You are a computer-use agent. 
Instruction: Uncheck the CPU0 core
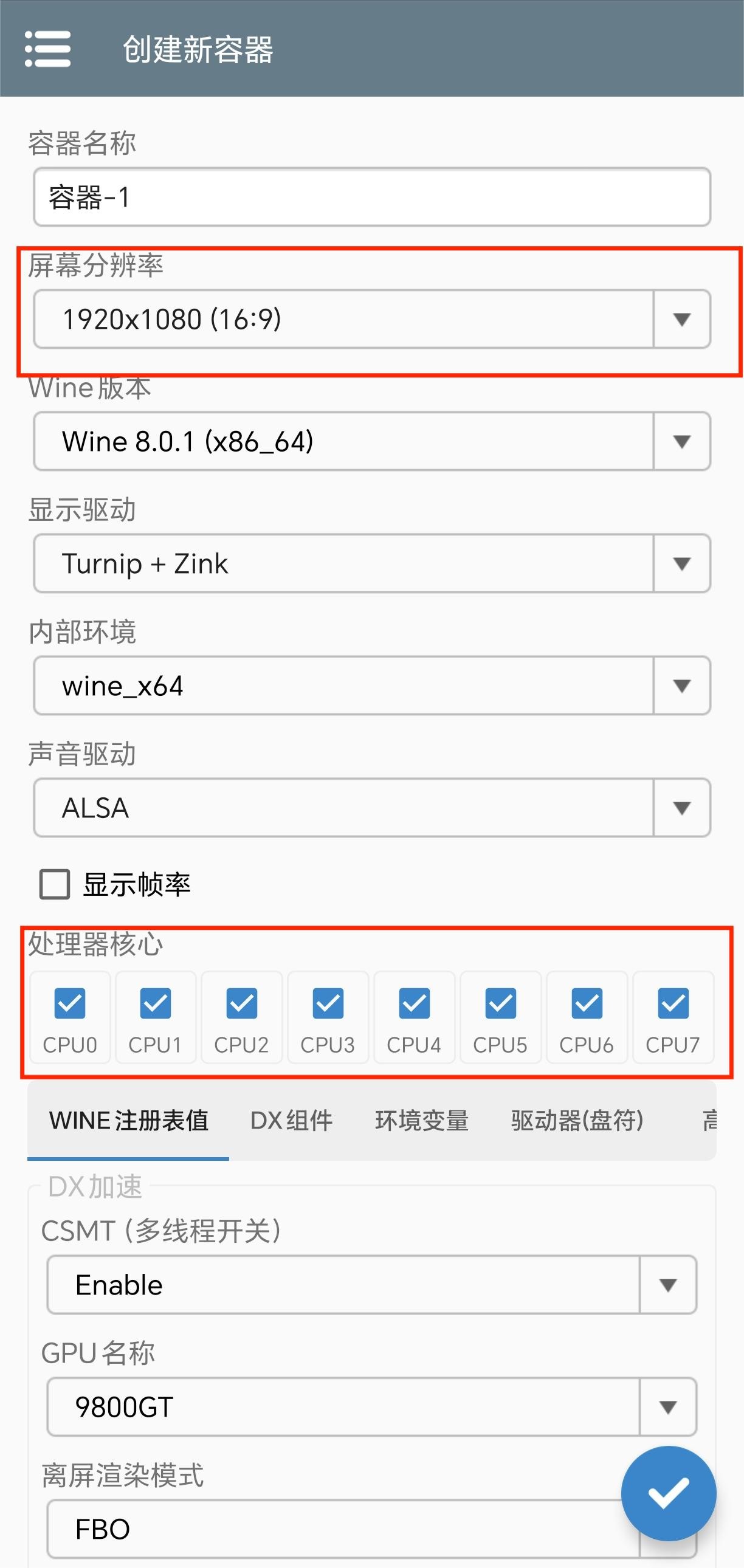coord(70,1003)
